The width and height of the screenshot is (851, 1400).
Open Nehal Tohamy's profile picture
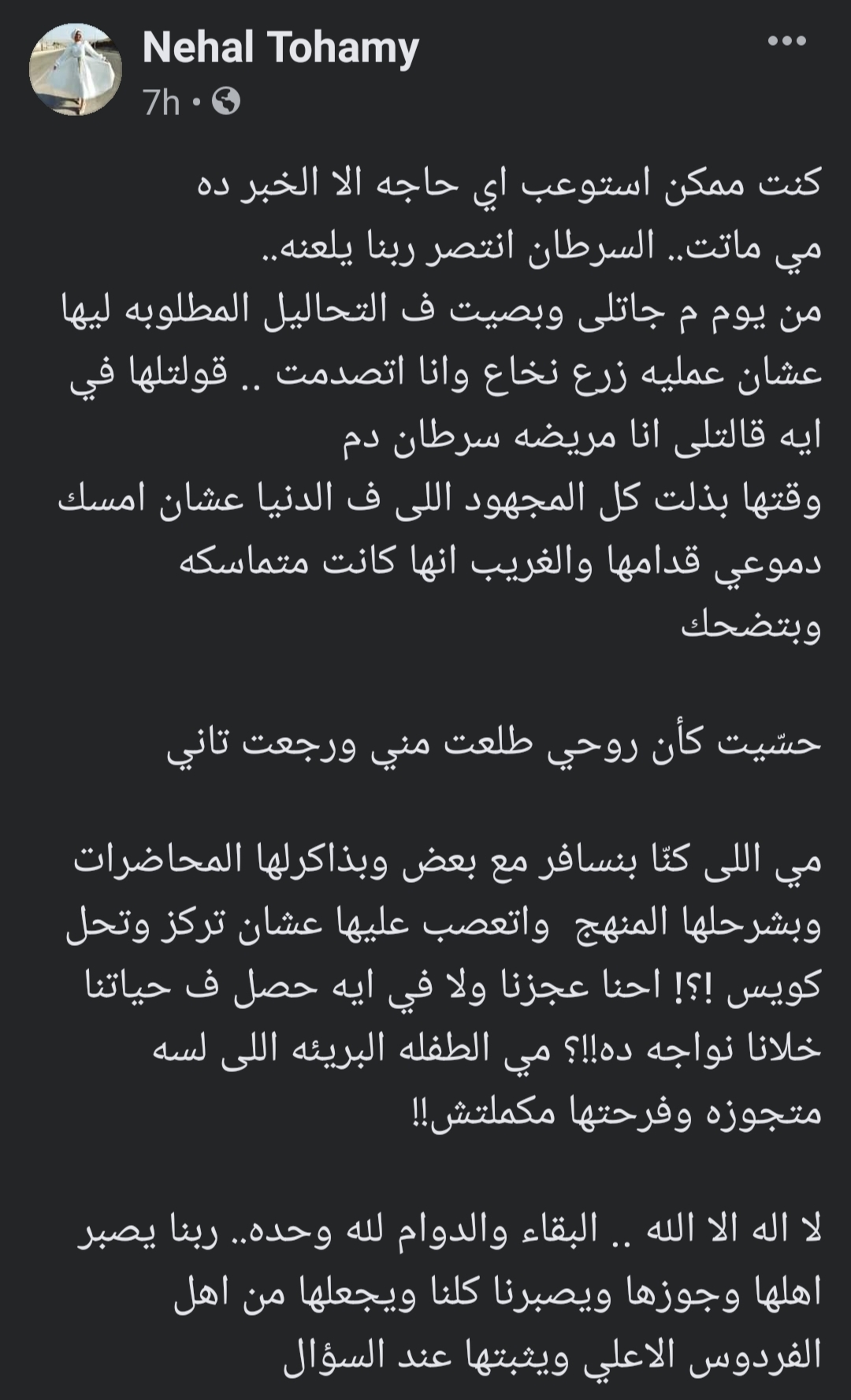coord(76,69)
